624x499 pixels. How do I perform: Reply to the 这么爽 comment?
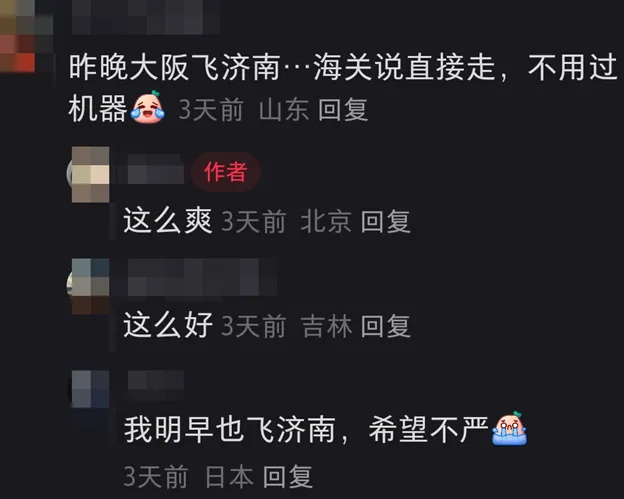click(x=386, y=221)
